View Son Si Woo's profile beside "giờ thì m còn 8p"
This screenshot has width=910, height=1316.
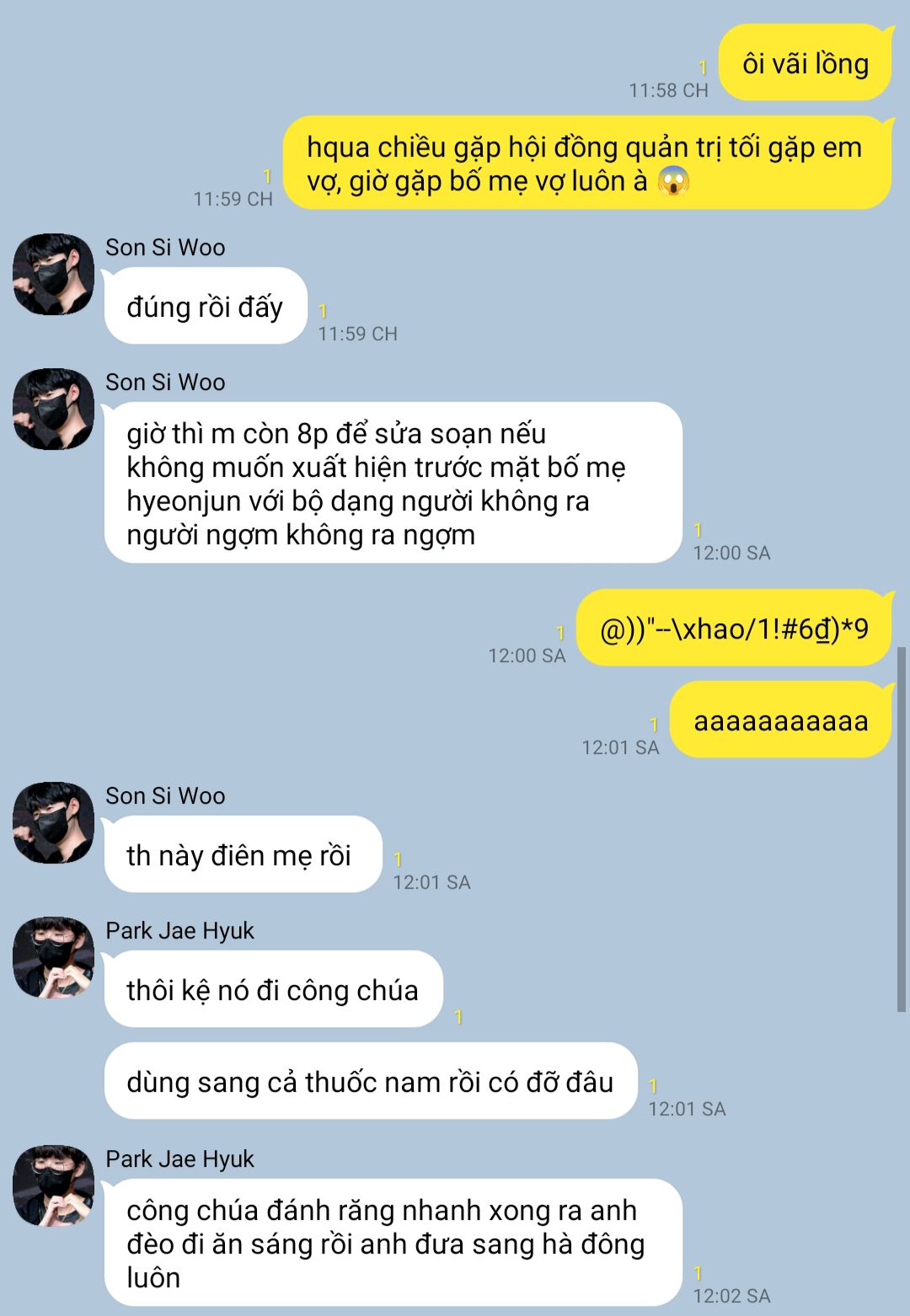coord(53,409)
